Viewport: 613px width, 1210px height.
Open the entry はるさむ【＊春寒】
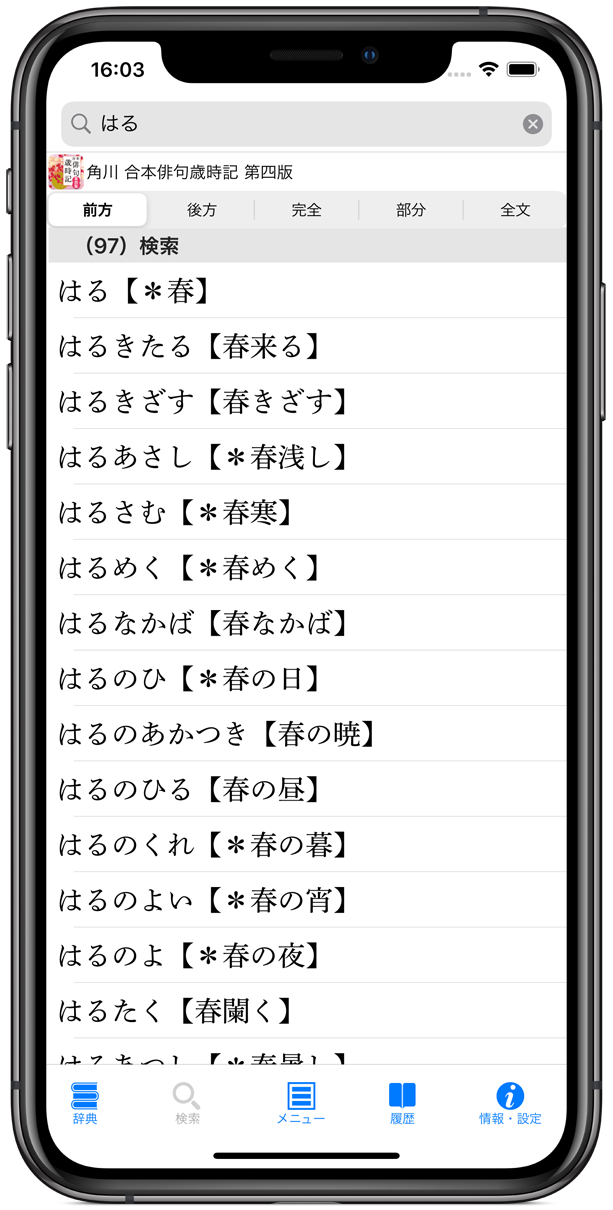pyautogui.click(x=306, y=513)
